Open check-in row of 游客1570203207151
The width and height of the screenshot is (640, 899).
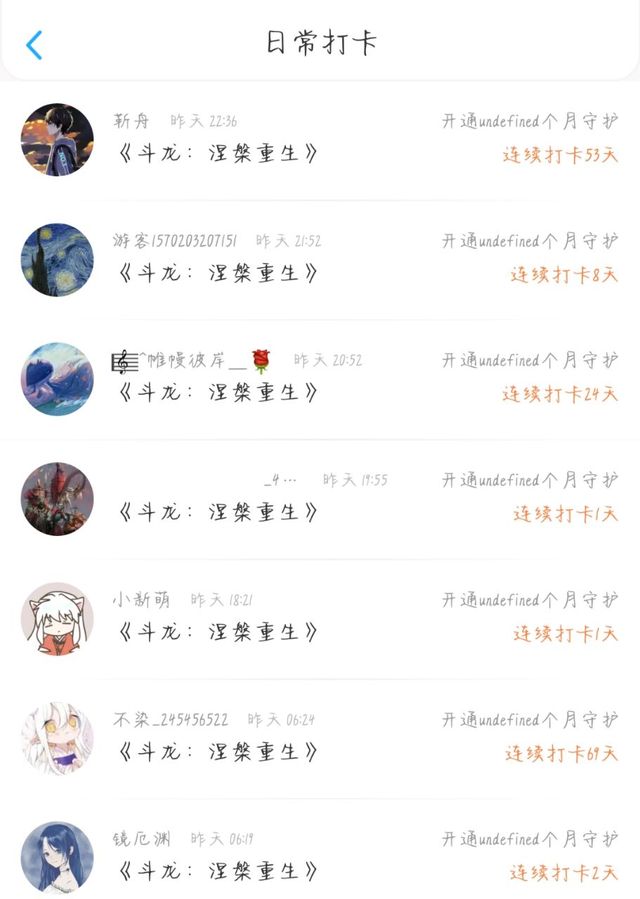coord(320,260)
